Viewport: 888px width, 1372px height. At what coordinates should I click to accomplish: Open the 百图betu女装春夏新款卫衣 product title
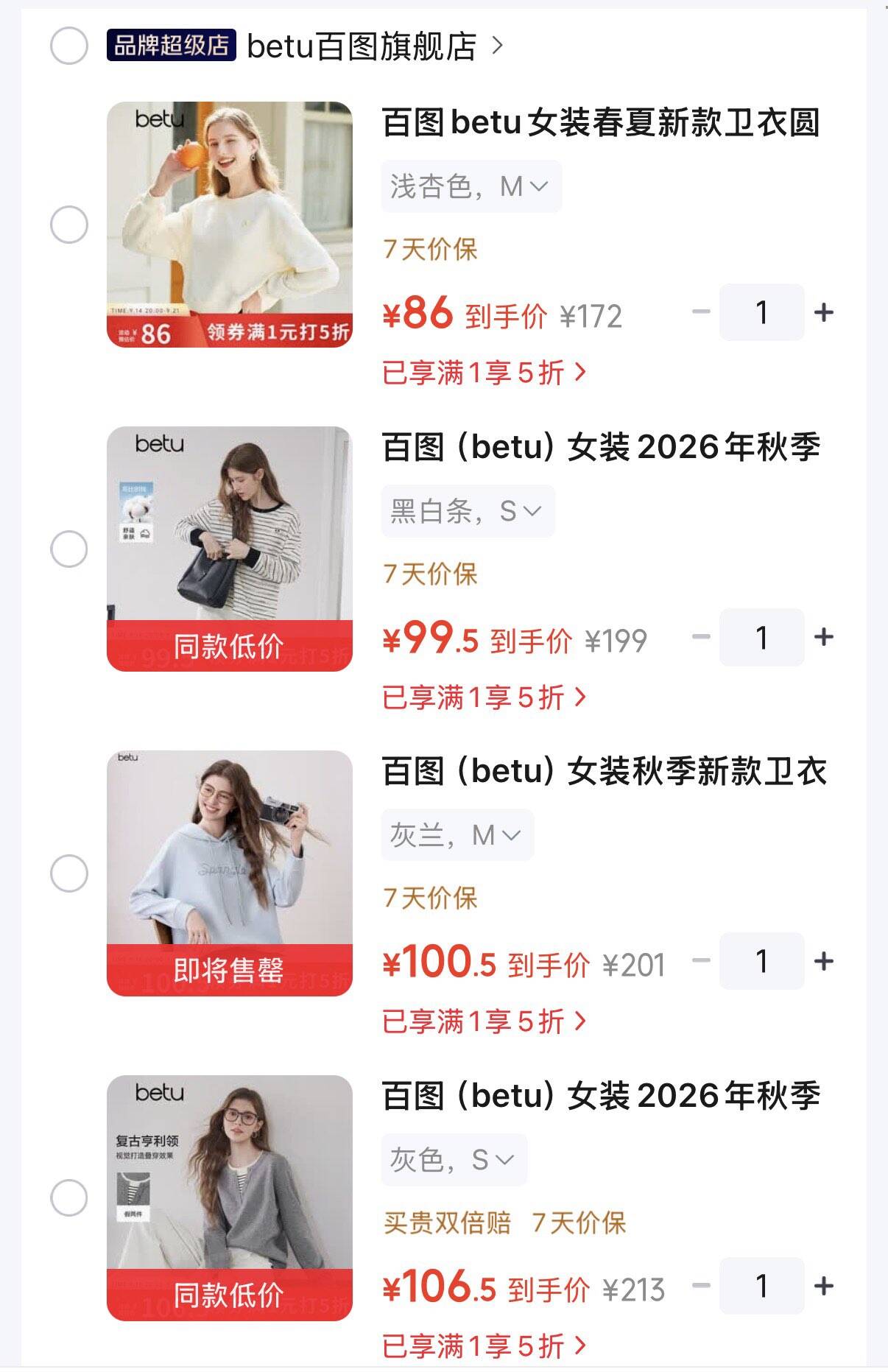601,122
